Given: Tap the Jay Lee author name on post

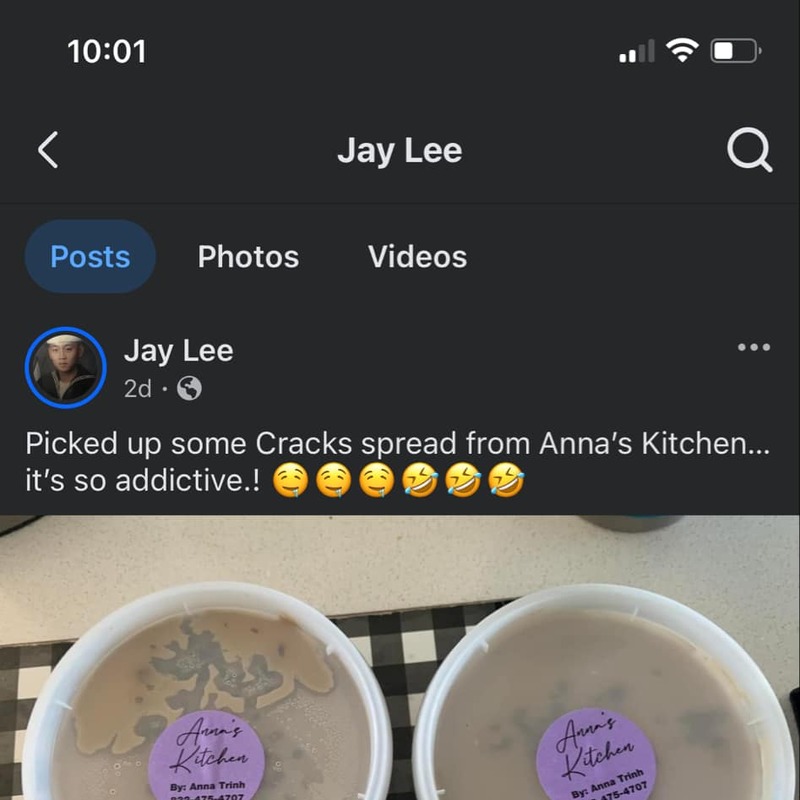Looking at the screenshot, I should pyautogui.click(x=178, y=351).
